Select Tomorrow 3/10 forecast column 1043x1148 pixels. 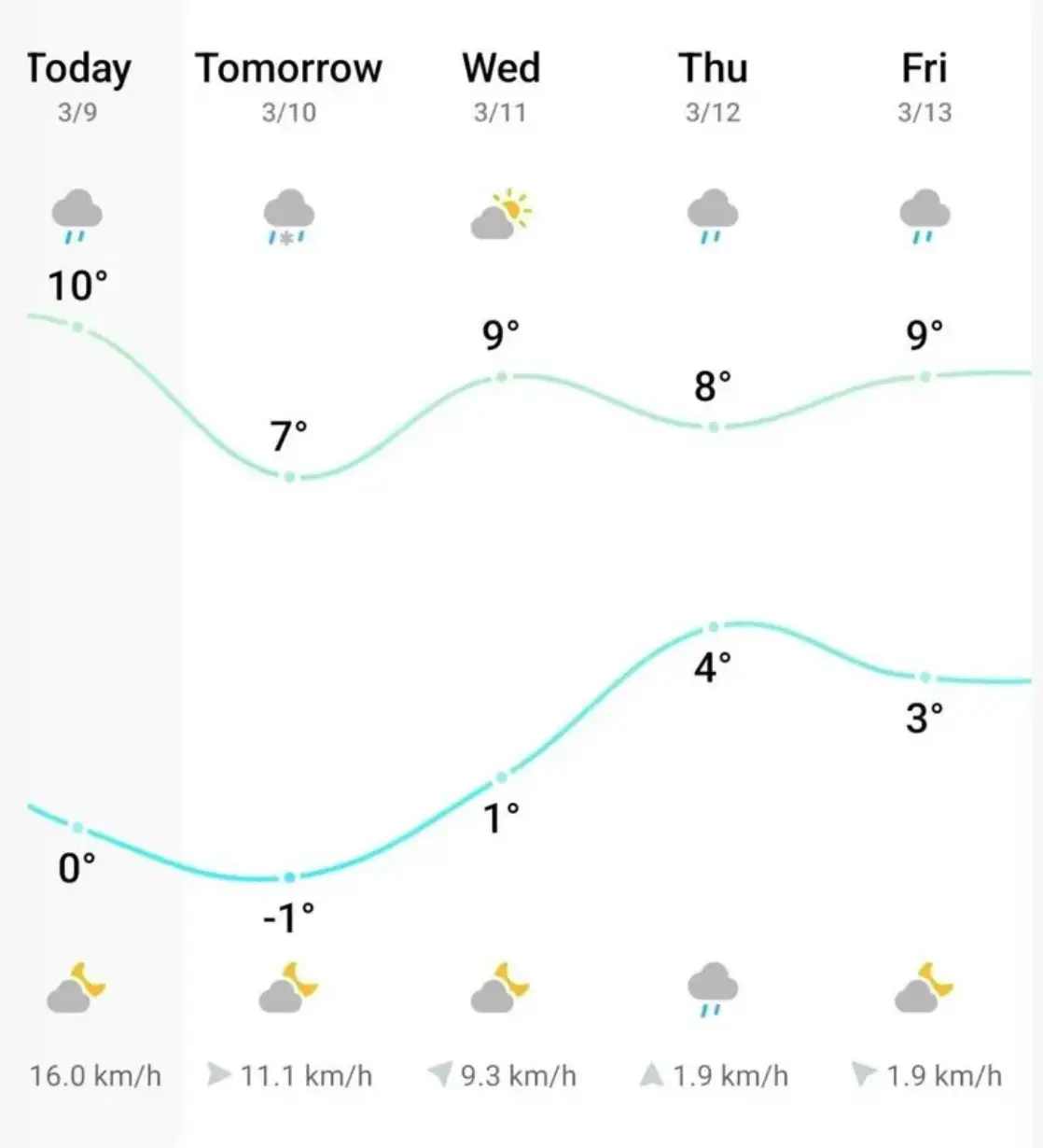click(288, 84)
